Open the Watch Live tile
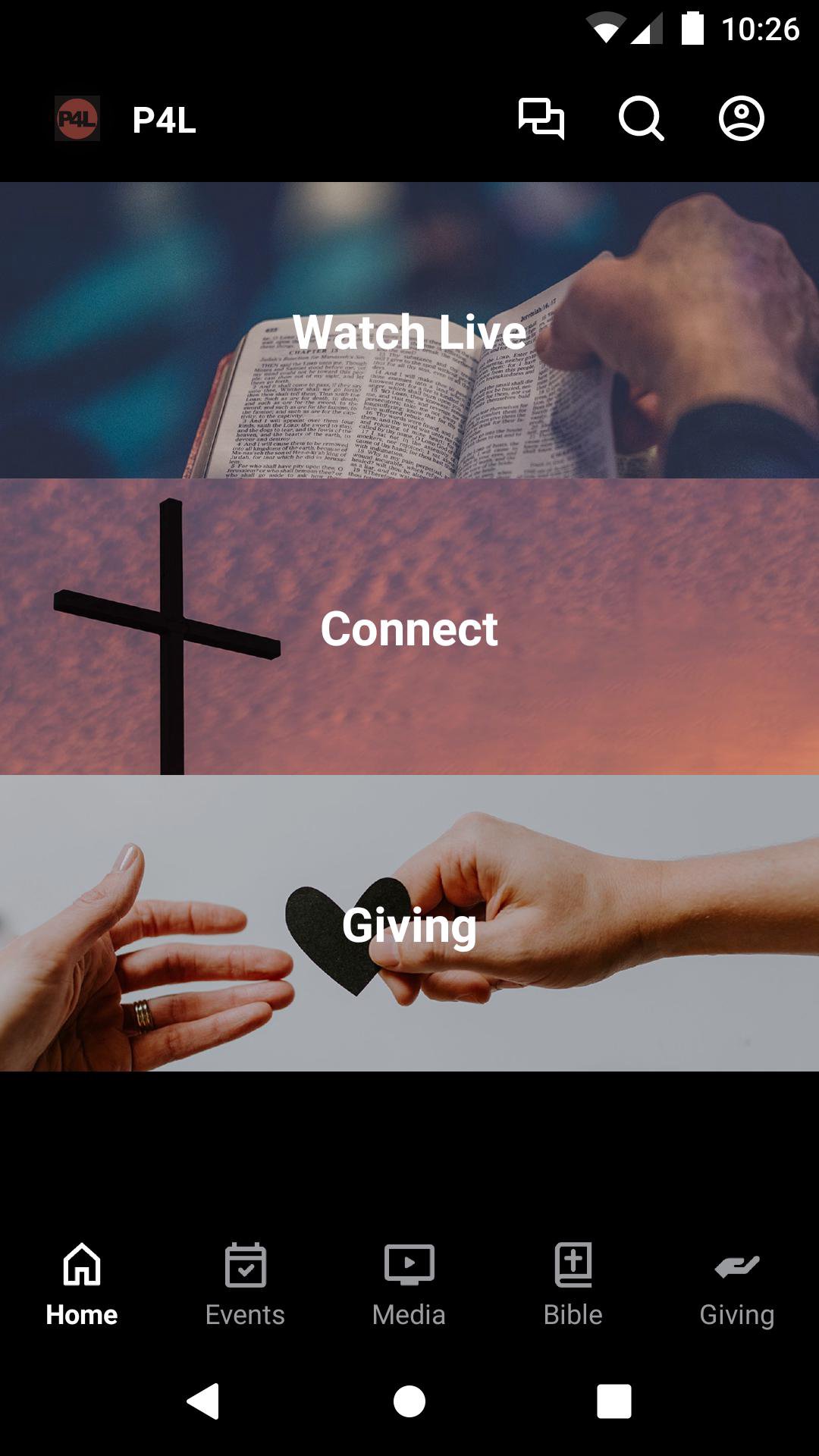The image size is (819, 1456). coord(409,331)
